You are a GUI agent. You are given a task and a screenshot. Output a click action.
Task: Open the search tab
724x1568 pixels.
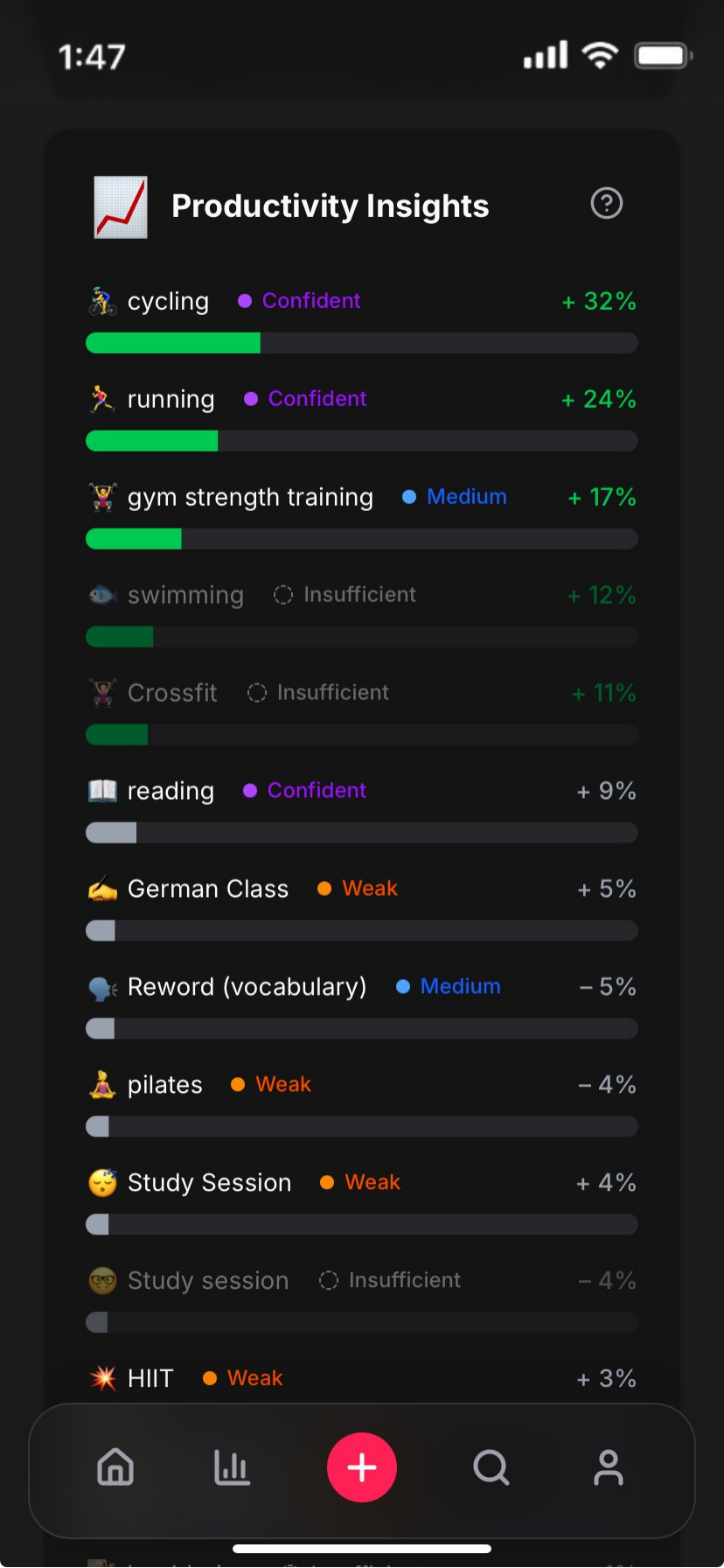click(491, 1467)
